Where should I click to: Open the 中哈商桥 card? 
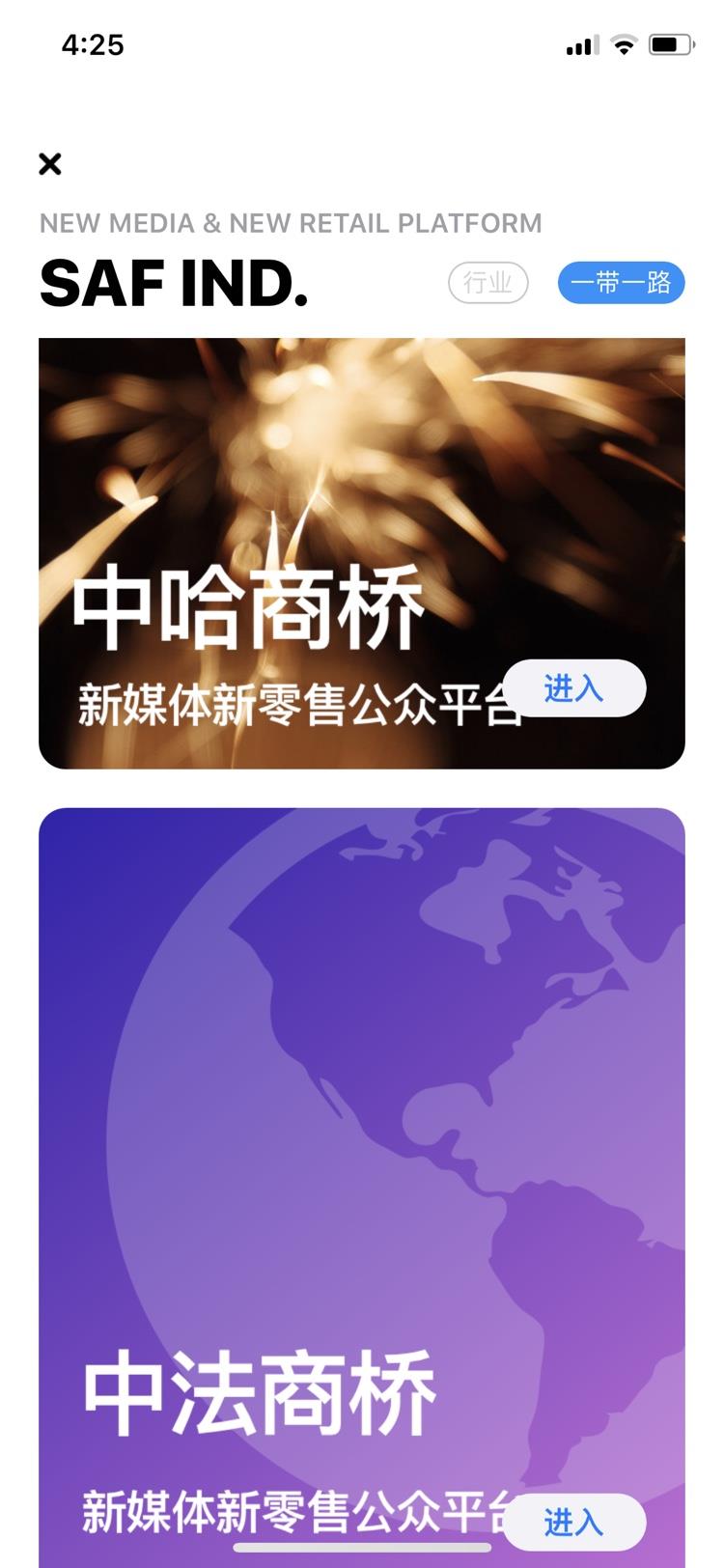point(362,553)
